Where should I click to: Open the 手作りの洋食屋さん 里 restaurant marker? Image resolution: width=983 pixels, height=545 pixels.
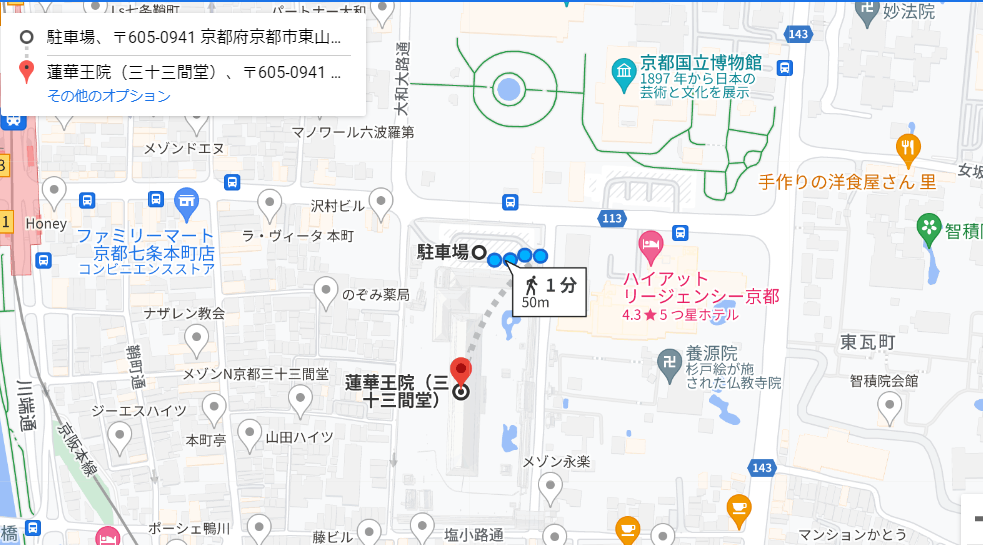tap(908, 151)
